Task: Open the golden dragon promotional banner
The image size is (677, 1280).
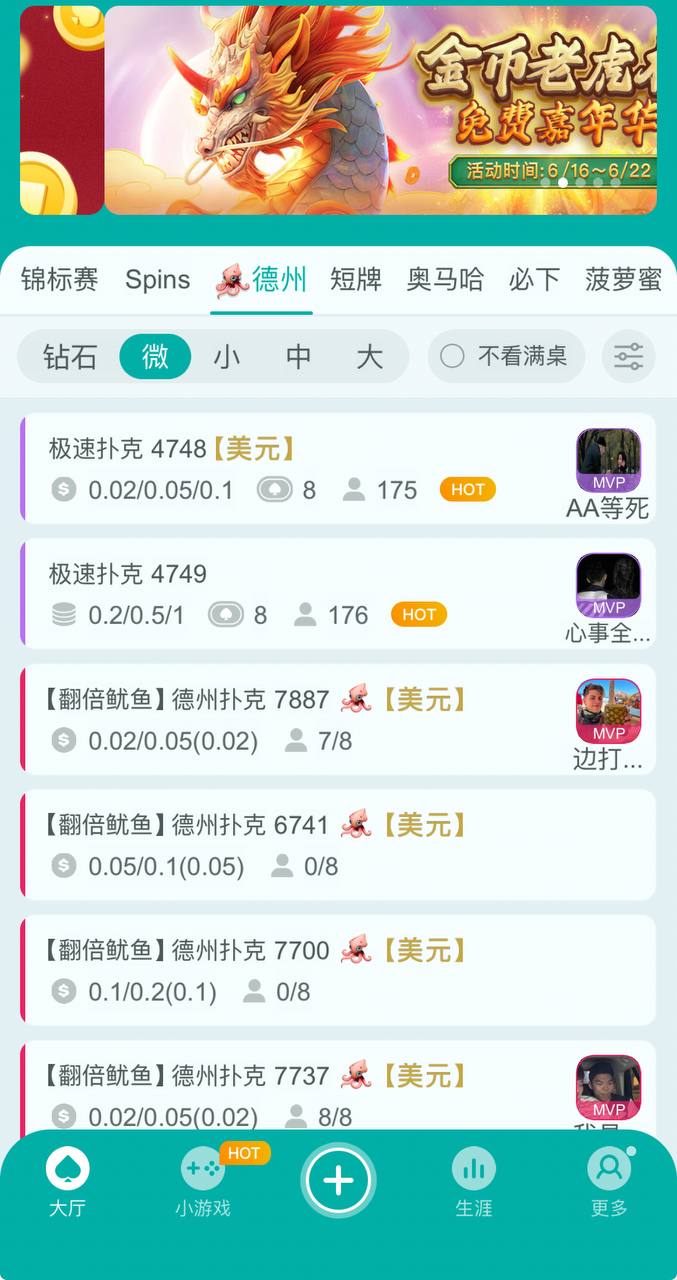Action: [x=380, y=110]
